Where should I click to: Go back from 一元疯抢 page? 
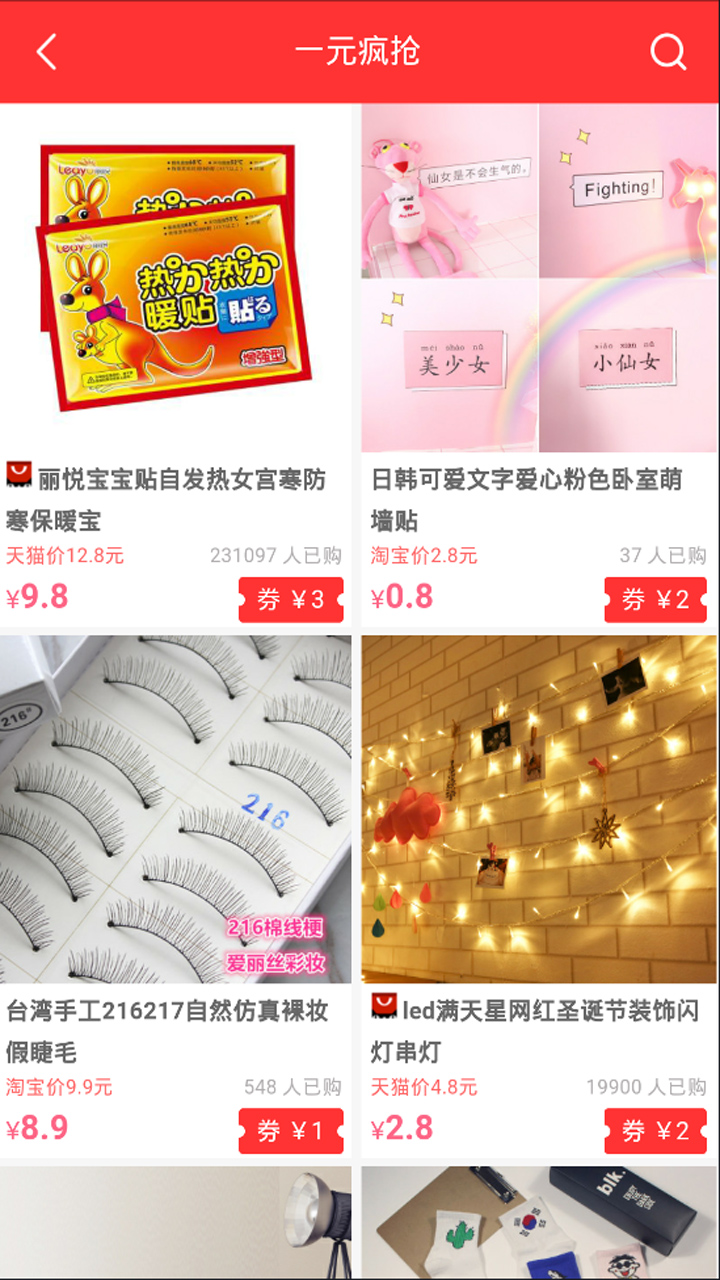[x=46, y=52]
